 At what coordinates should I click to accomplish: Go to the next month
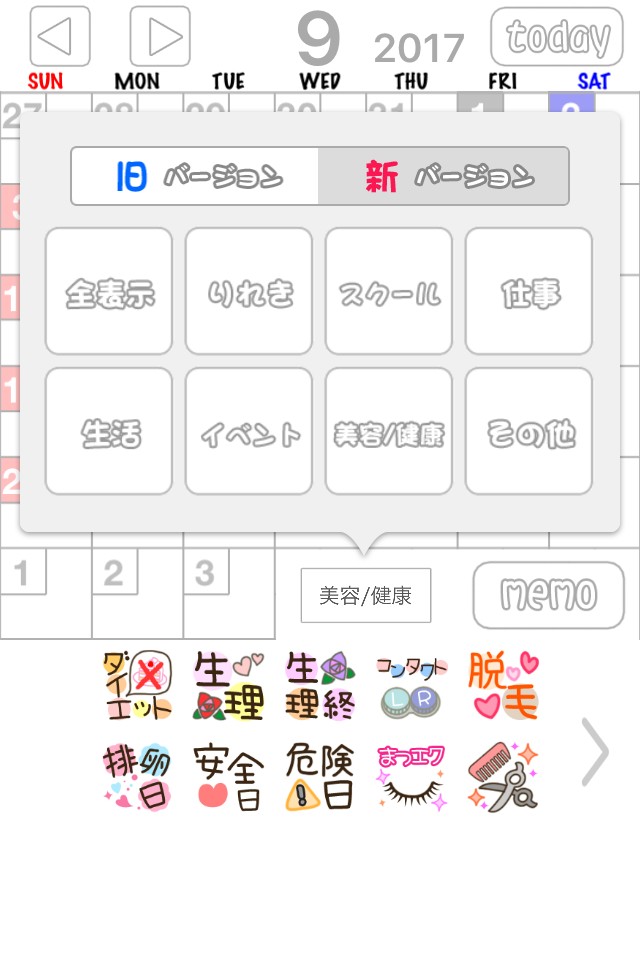160,36
